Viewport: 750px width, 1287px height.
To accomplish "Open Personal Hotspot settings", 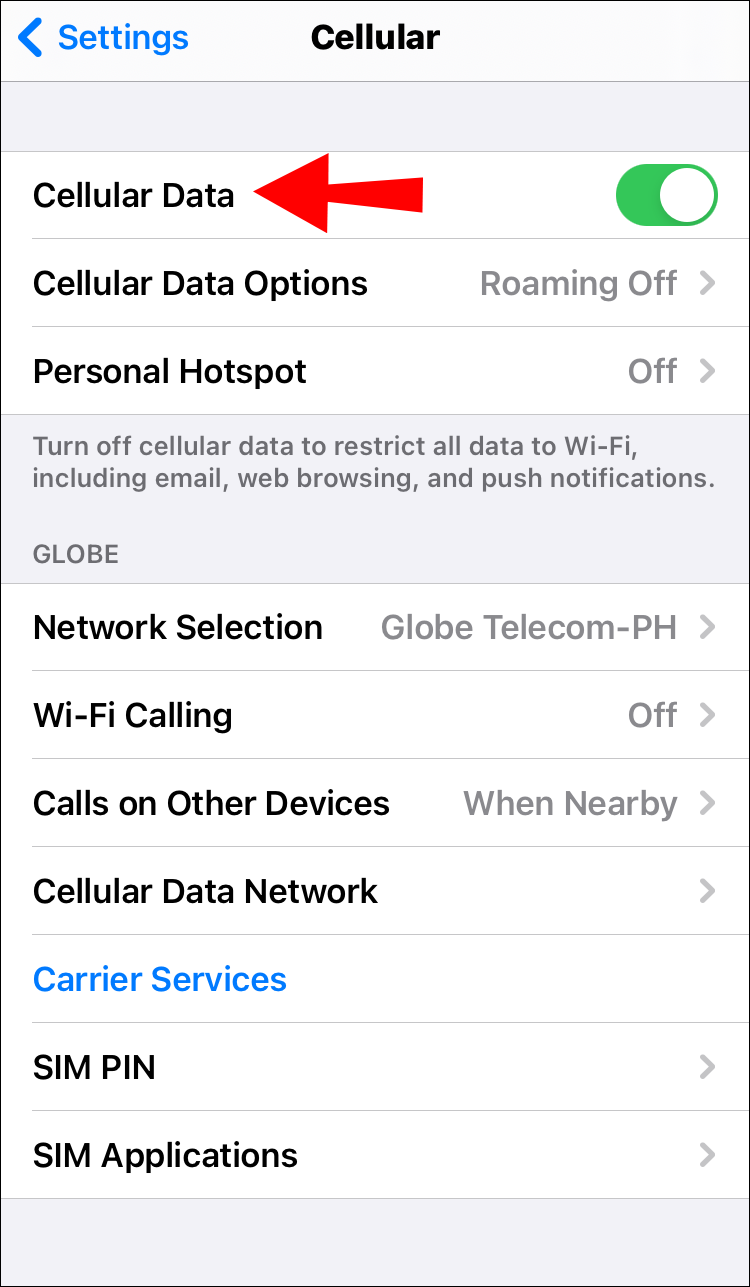I will (x=375, y=371).
